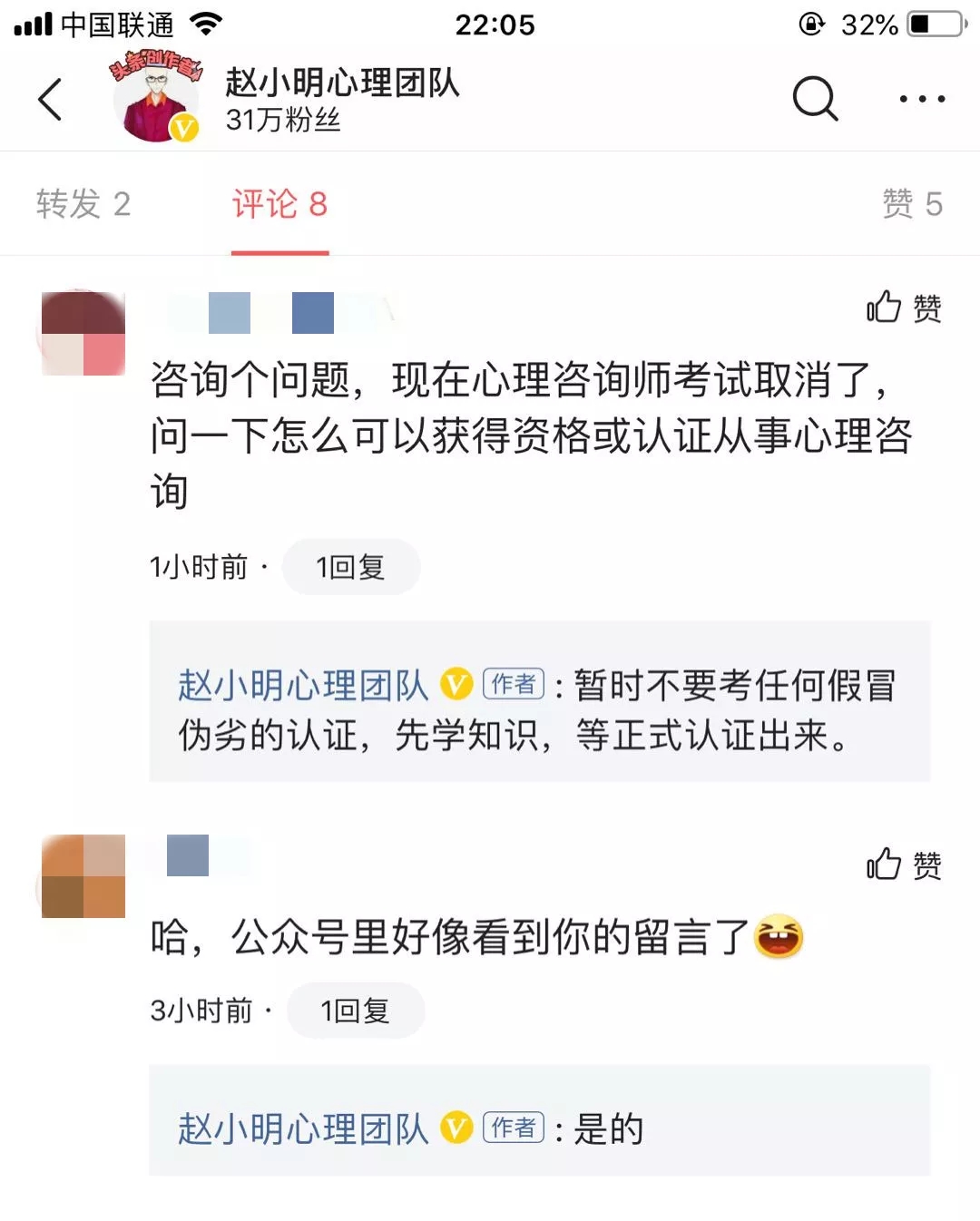Tap the laughing emoji in the second comment
Image resolution: width=980 pixels, height=1221 pixels.
pyautogui.click(x=779, y=939)
